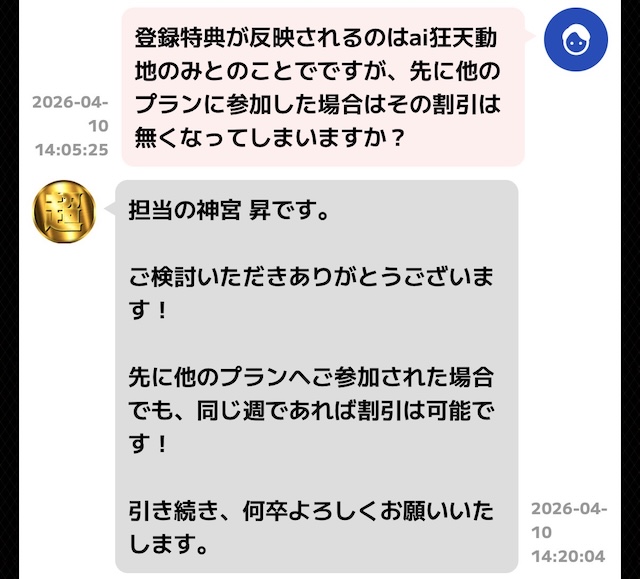
Task: Open the blue user avatar
Action: coord(576,41)
